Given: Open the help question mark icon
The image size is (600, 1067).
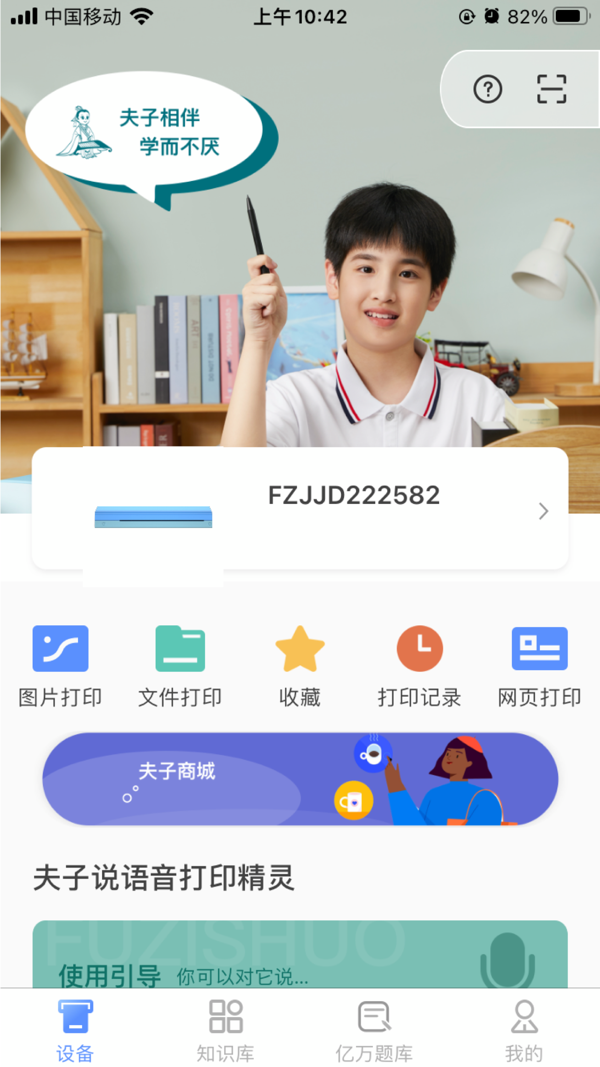Looking at the screenshot, I should coord(487,90).
